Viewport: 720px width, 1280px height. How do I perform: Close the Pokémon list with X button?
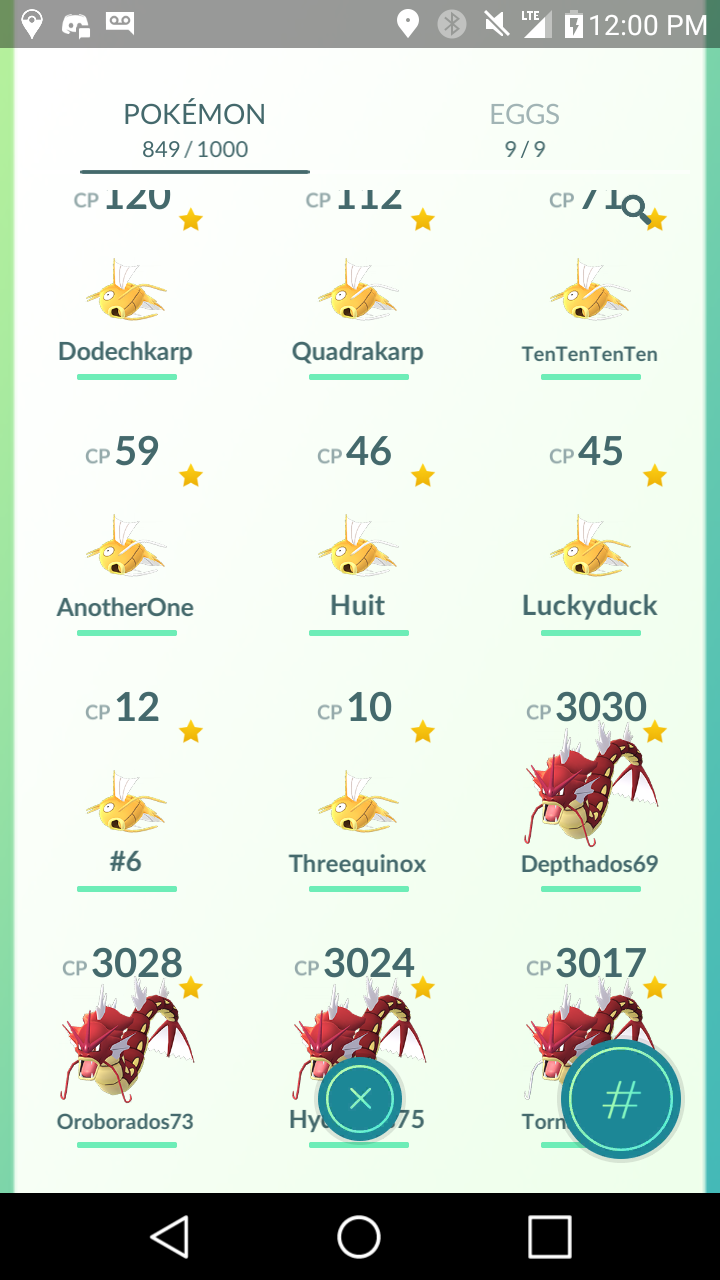pyautogui.click(x=360, y=1098)
